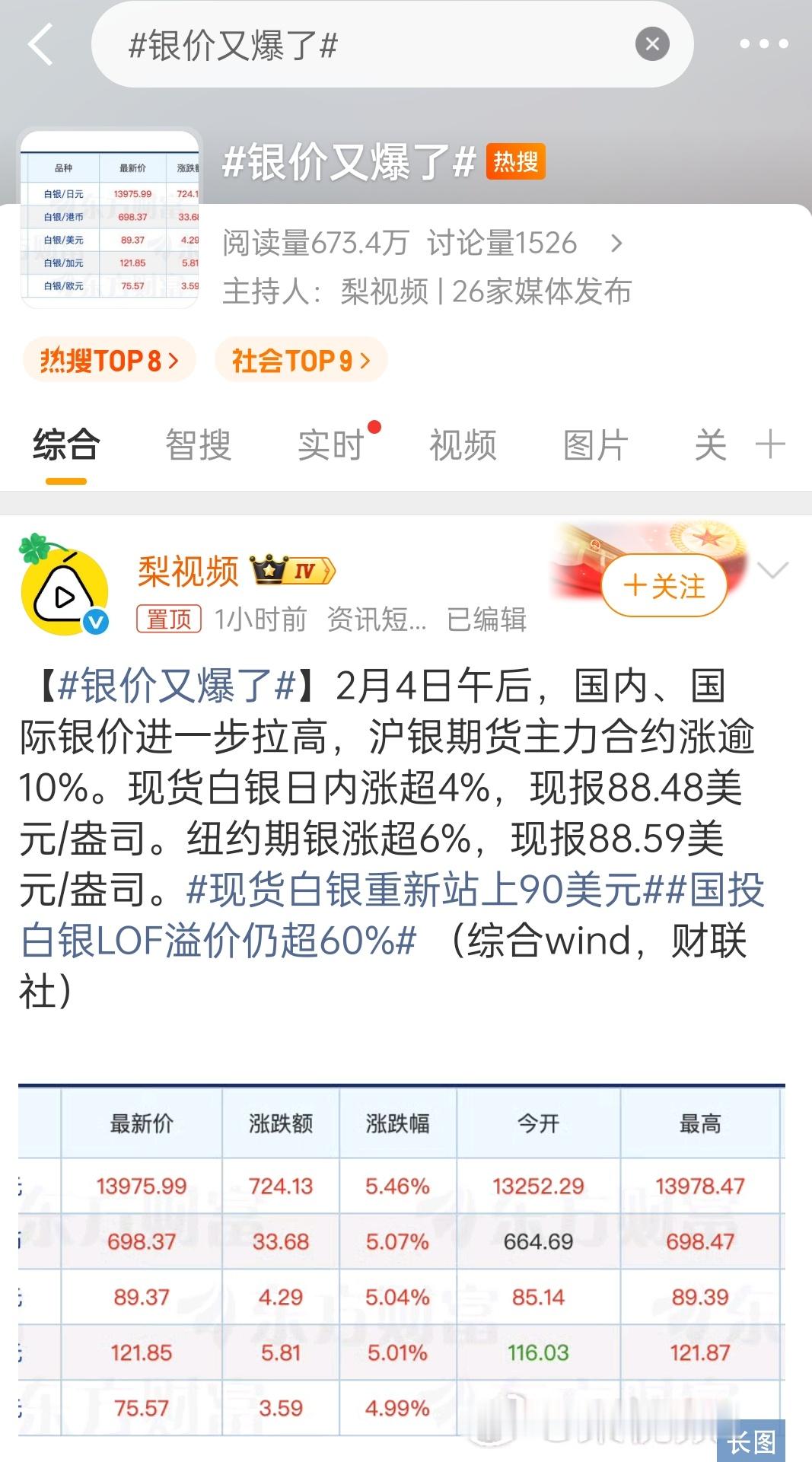This screenshot has height=1462, width=812.
Task: Tap the search input showing #银价又爆了#
Action: [x=304, y=44]
